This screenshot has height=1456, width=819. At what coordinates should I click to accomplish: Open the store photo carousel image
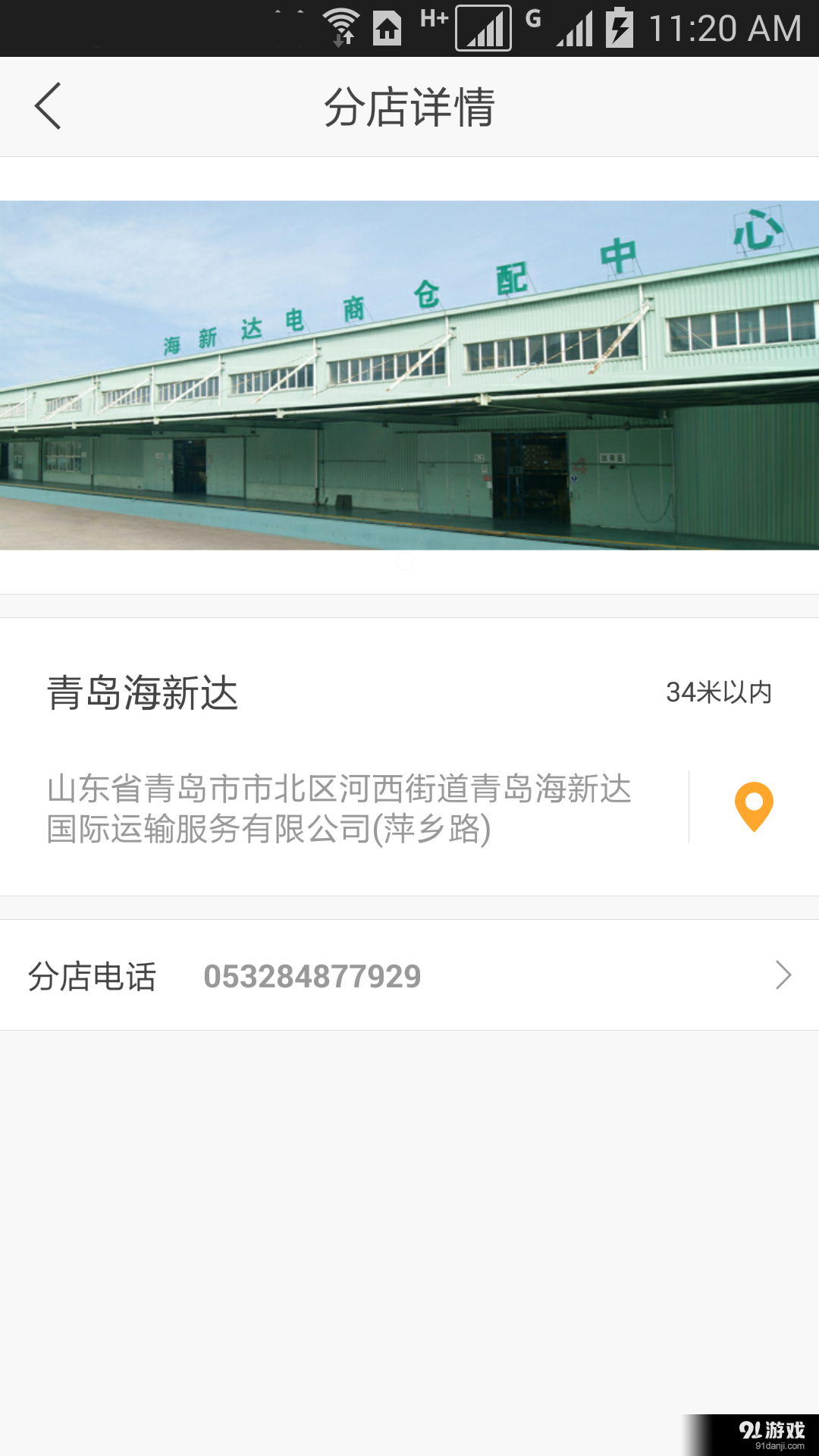coord(409,372)
